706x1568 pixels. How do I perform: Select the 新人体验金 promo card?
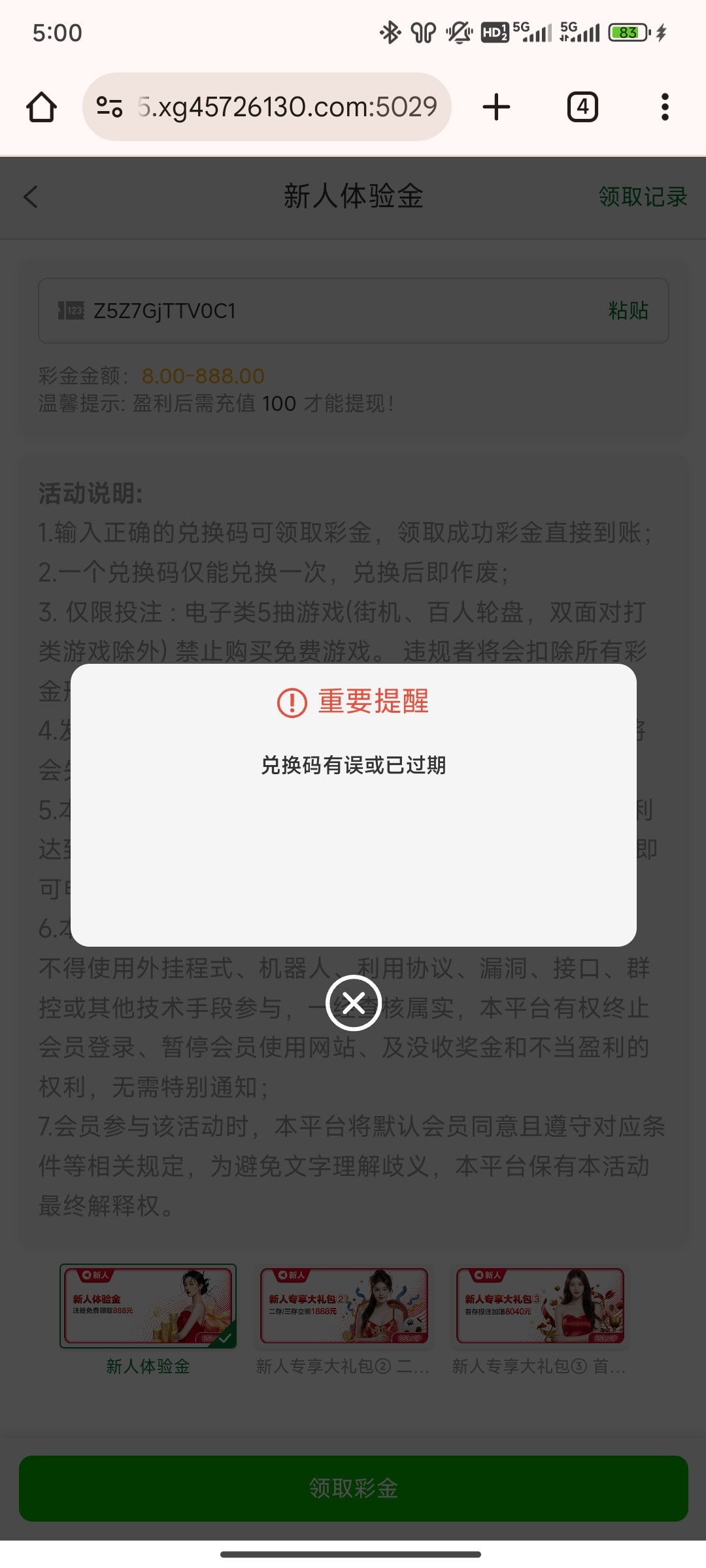tap(148, 1307)
